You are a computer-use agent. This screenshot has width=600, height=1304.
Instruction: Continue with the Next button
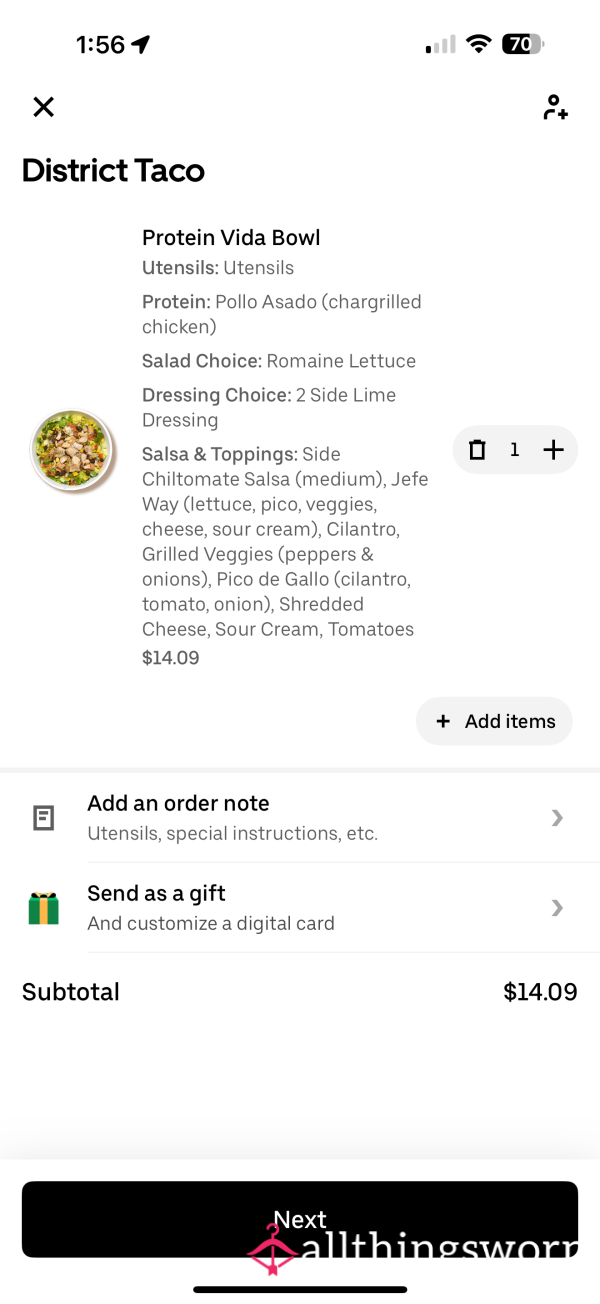point(300,1219)
